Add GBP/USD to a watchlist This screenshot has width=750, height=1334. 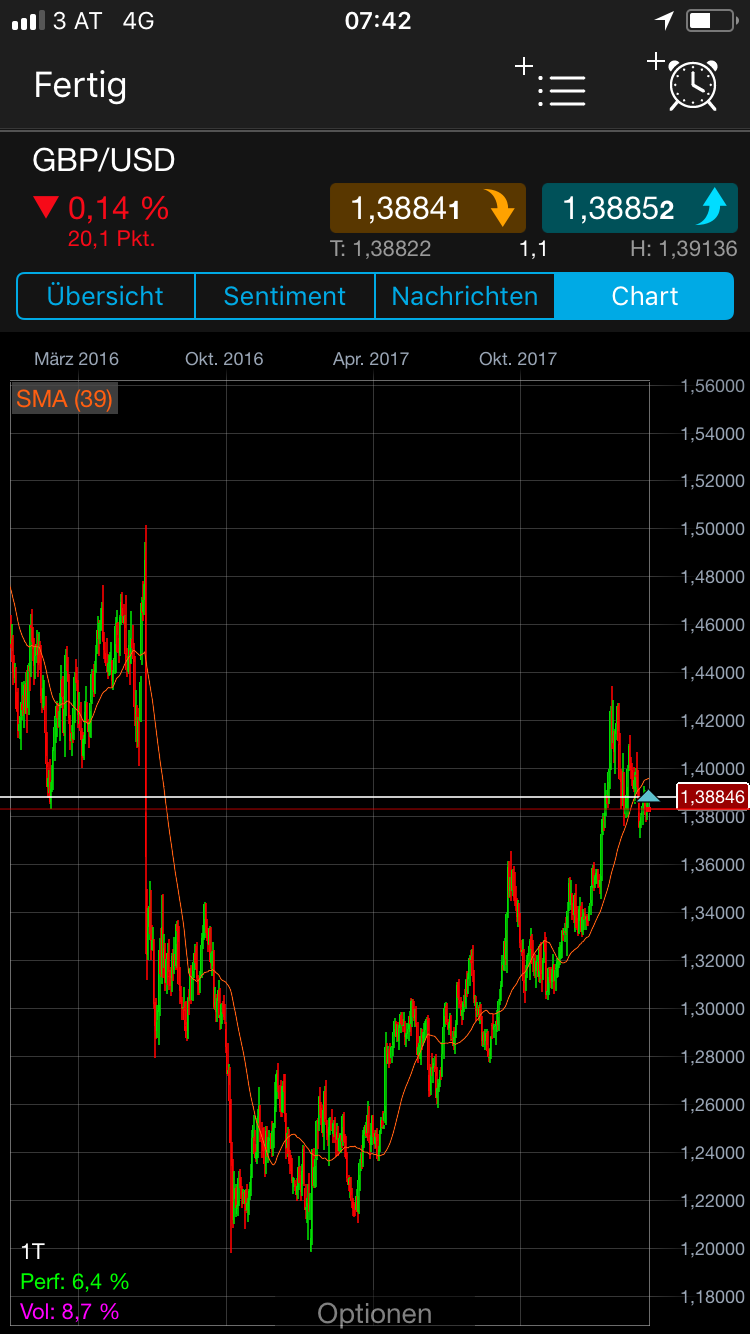pos(552,85)
